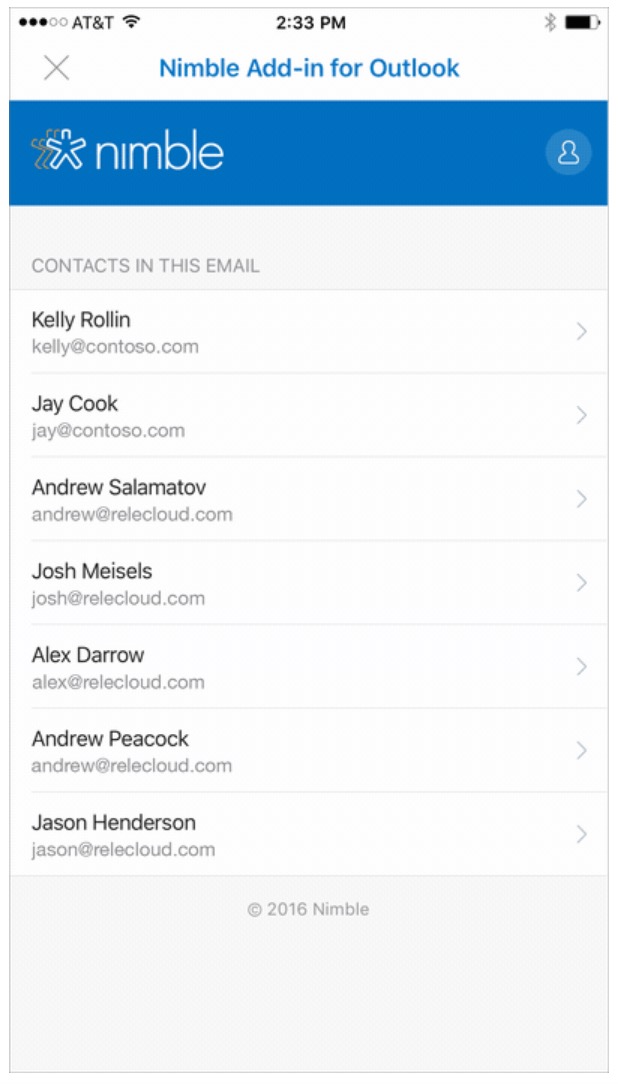Screen dimensions: 618x1084
Task: Open Jason Henderson's contact details
Action: pyautogui.click(x=308, y=835)
